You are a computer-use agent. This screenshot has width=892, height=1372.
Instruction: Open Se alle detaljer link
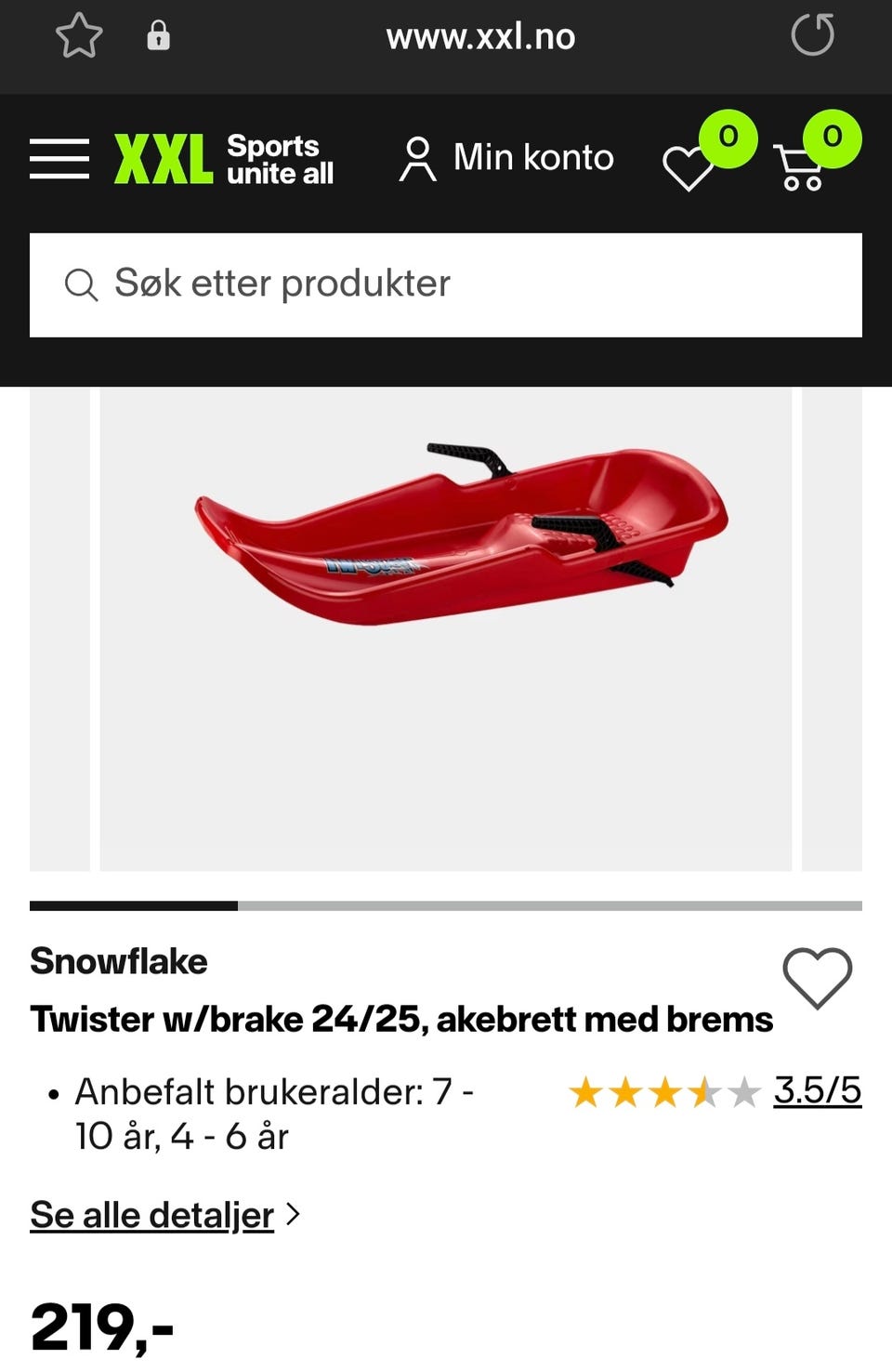pyautogui.click(x=152, y=1215)
